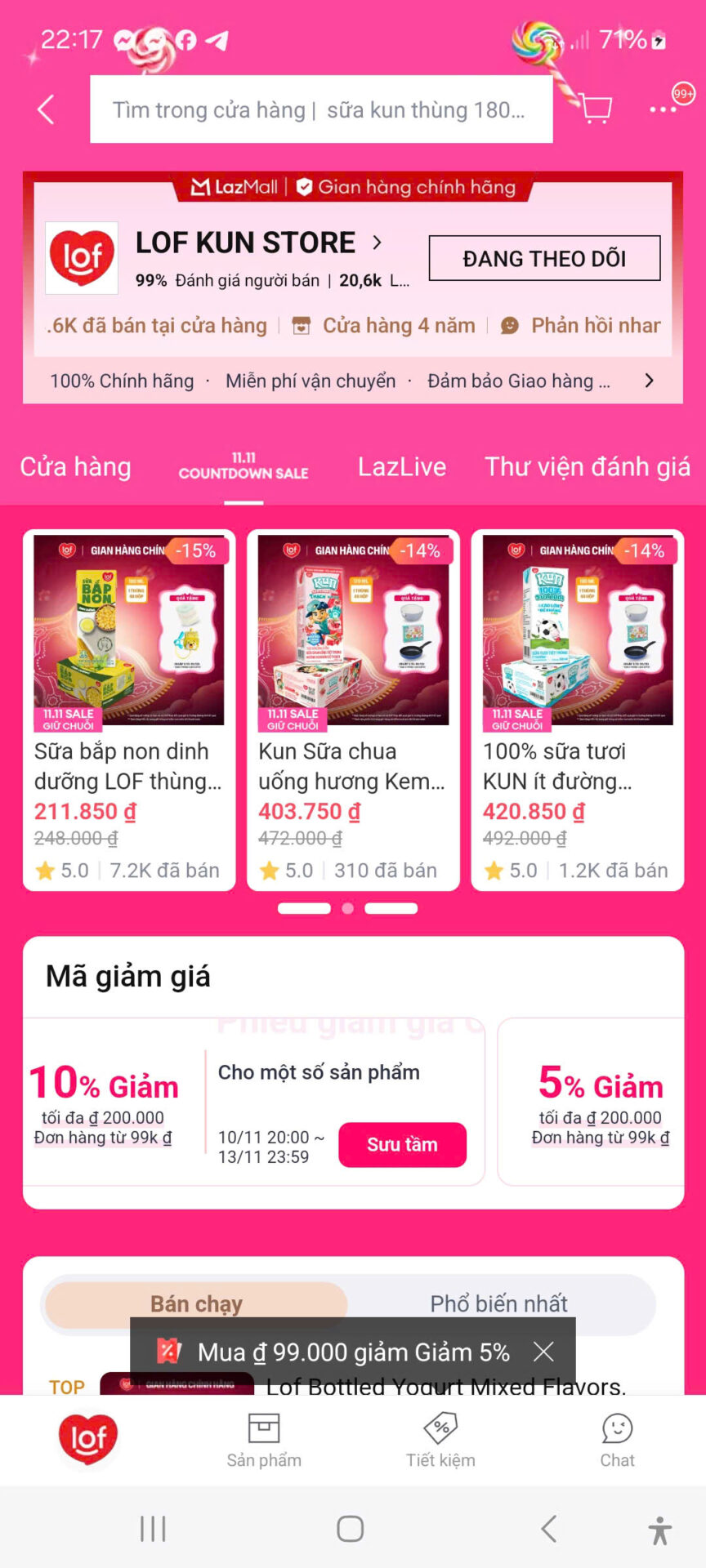Expand the store guarantee policies row

pos(648,380)
